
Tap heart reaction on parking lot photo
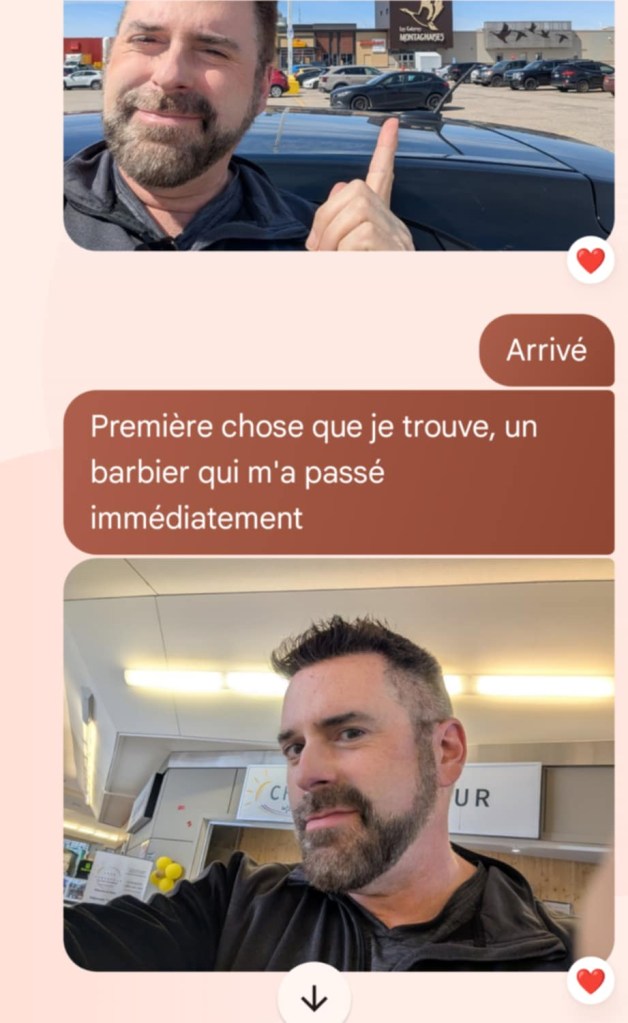click(591, 261)
